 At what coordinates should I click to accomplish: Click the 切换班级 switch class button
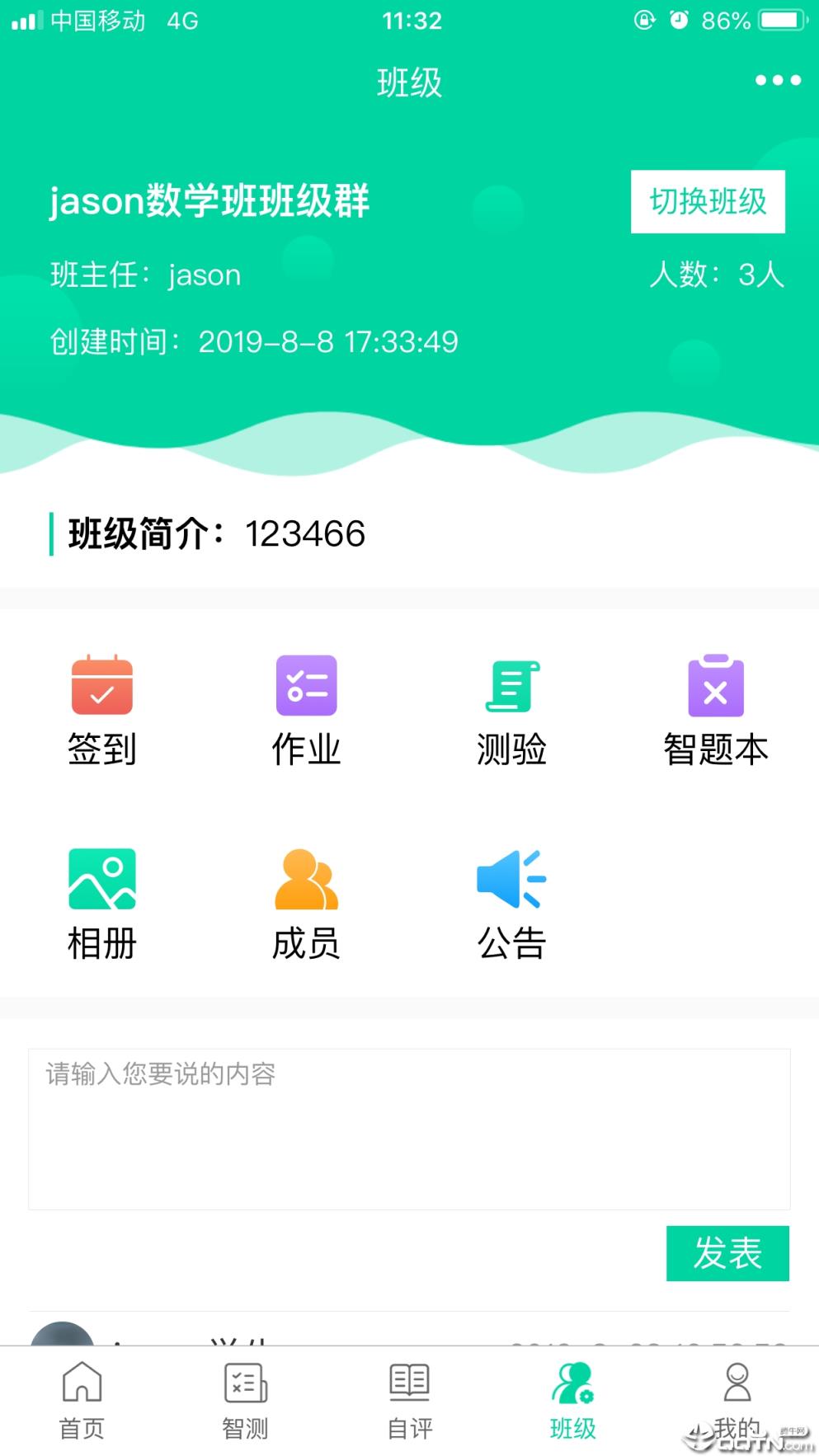708,200
